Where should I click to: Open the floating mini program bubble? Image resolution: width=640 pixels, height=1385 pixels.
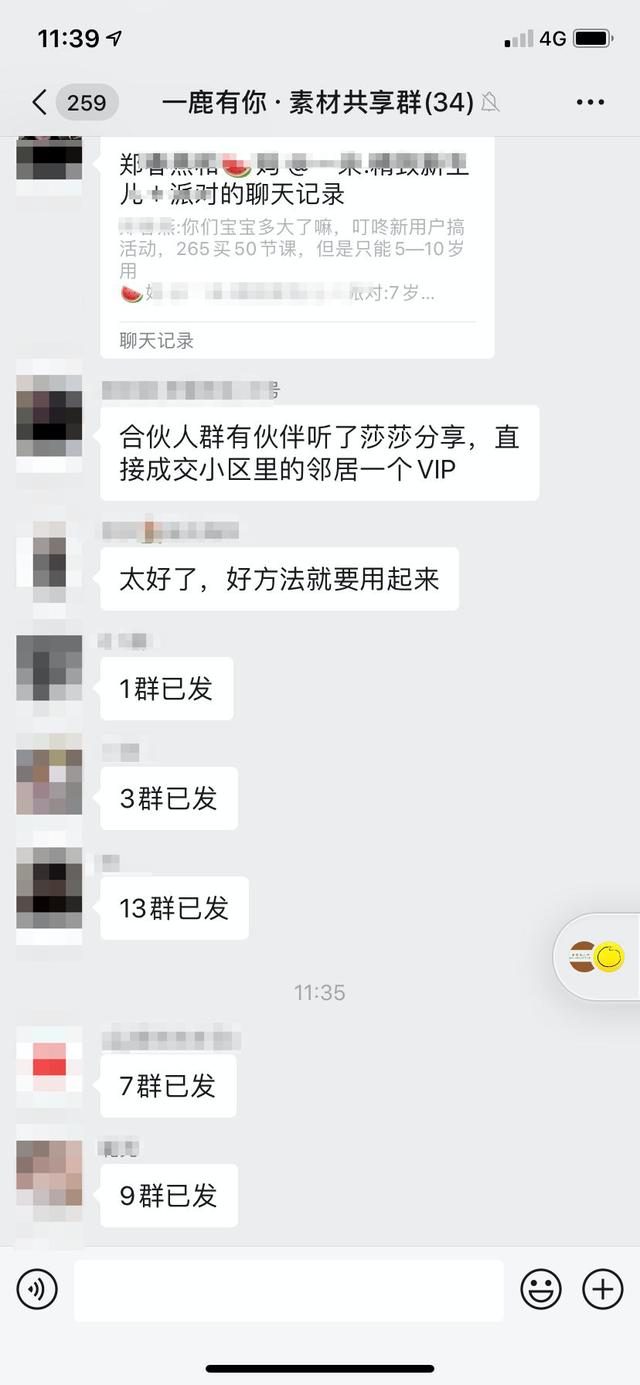point(598,957)
